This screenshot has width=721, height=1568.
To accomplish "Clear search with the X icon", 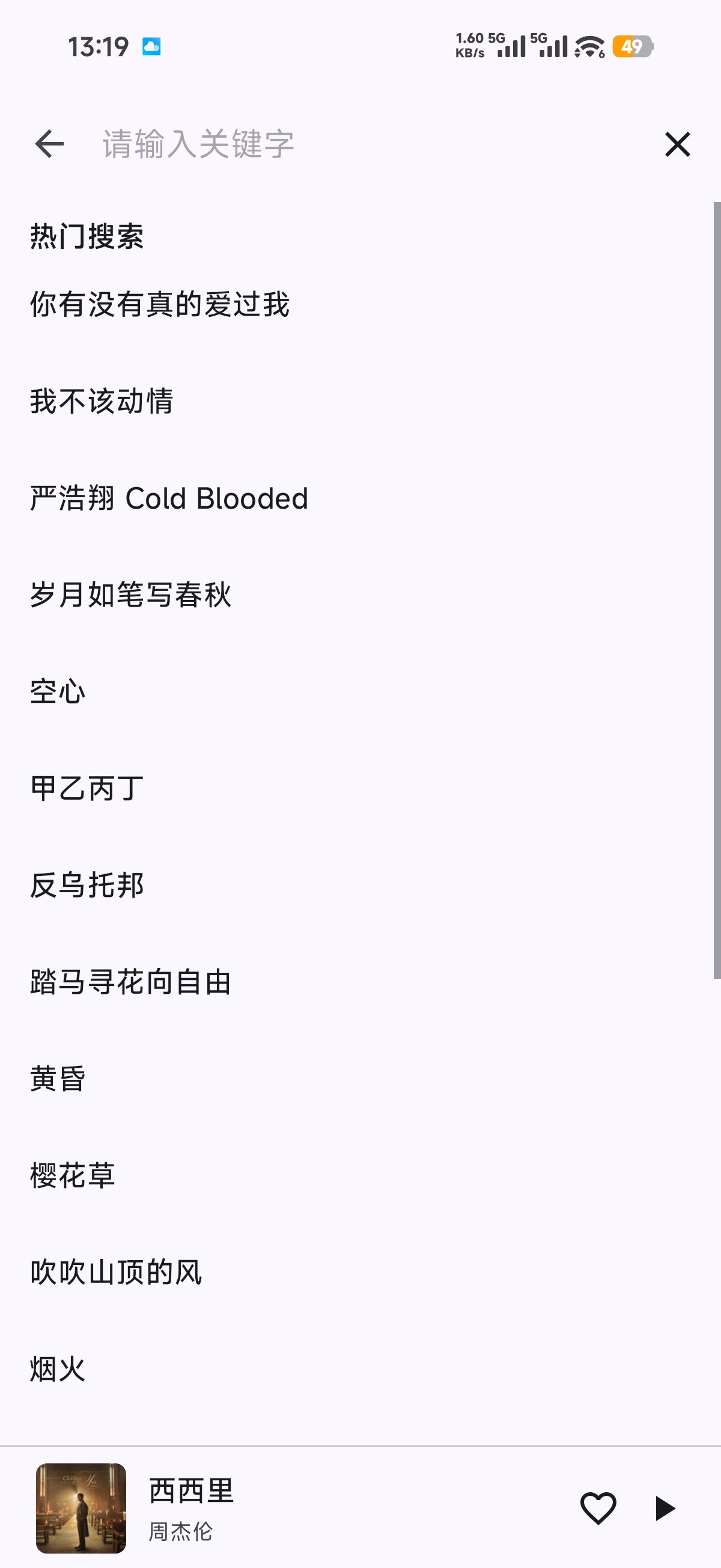I will click(x=677, y=144).
